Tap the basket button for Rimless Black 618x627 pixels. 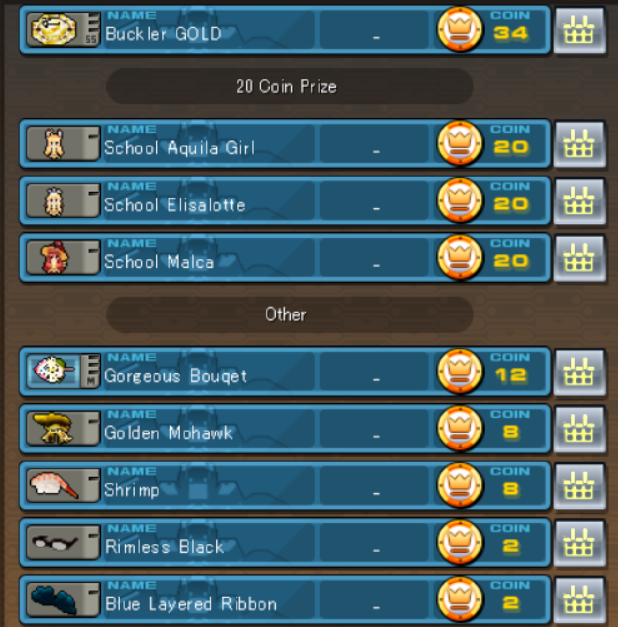580,545
